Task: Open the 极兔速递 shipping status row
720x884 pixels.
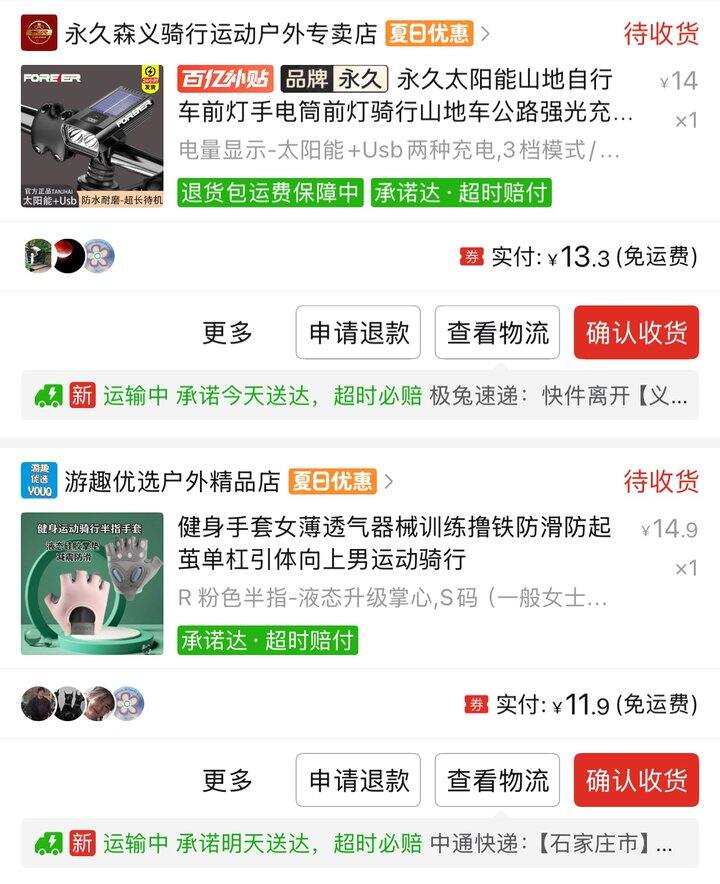Action: tap(360, 395)
